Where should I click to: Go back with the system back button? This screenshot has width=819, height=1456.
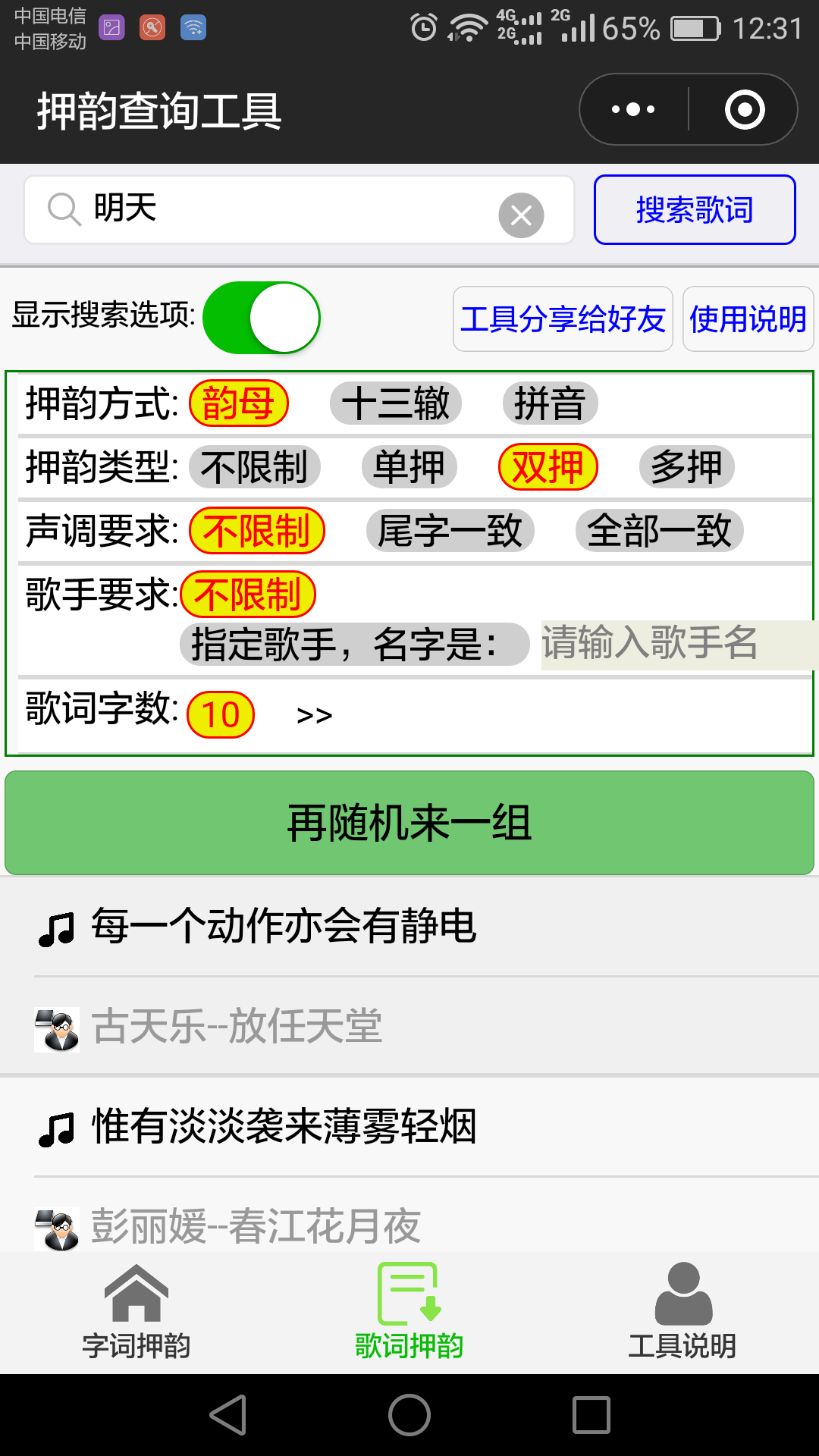pyautogui.click(x=227, y=1415)
